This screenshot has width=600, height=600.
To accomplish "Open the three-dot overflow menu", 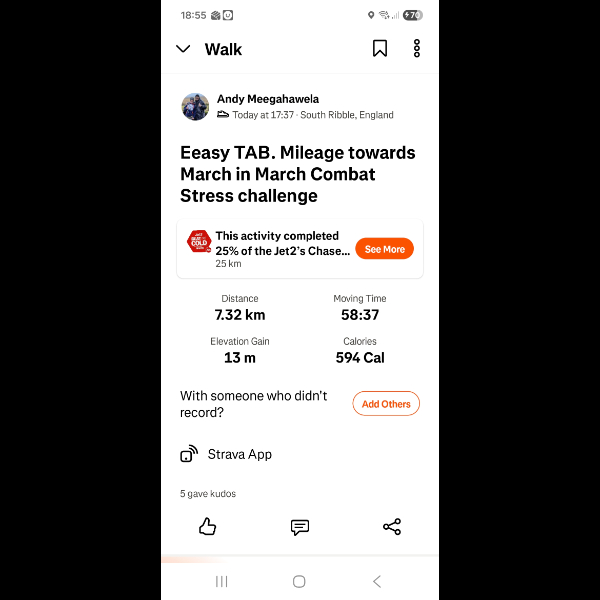I will pyautogui.click(x=417, y=49).
